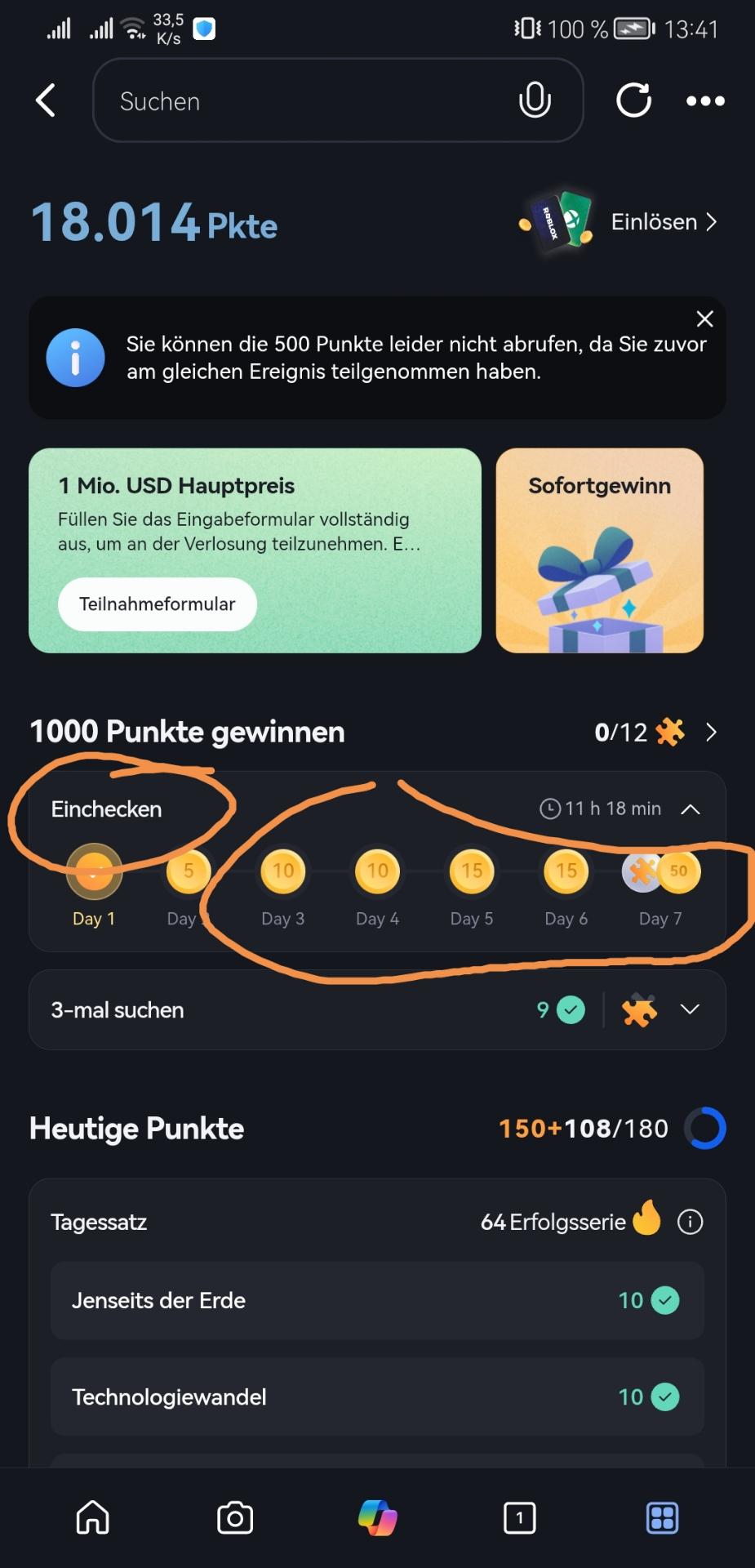The width and height of the screenshot is (755, 1568).
Task: Go back with the arrow icon
Action: tap(47, 100)
